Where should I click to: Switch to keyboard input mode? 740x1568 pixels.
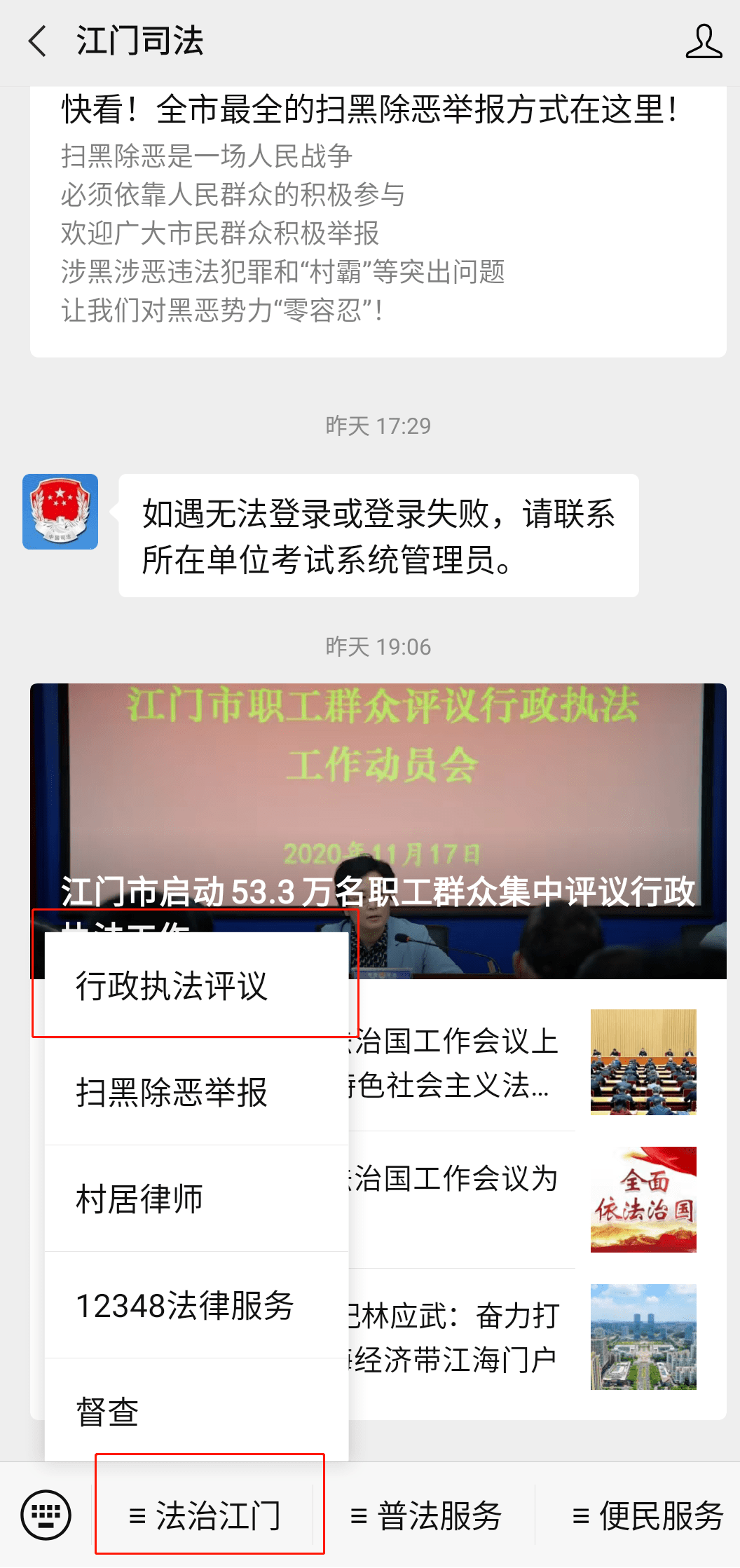pos(46,1515)
